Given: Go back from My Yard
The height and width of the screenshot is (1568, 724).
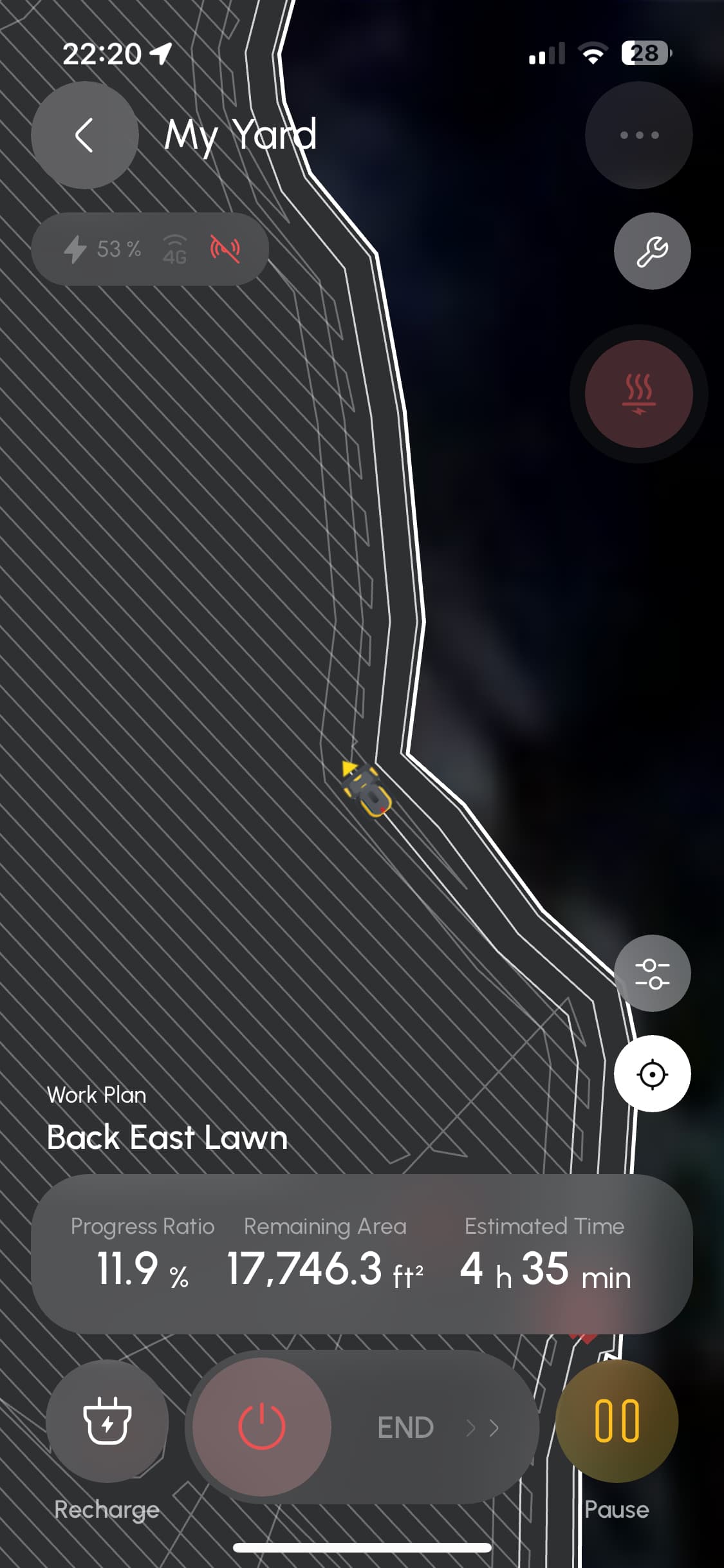Looking at the screenshot, I should point(85,135).
